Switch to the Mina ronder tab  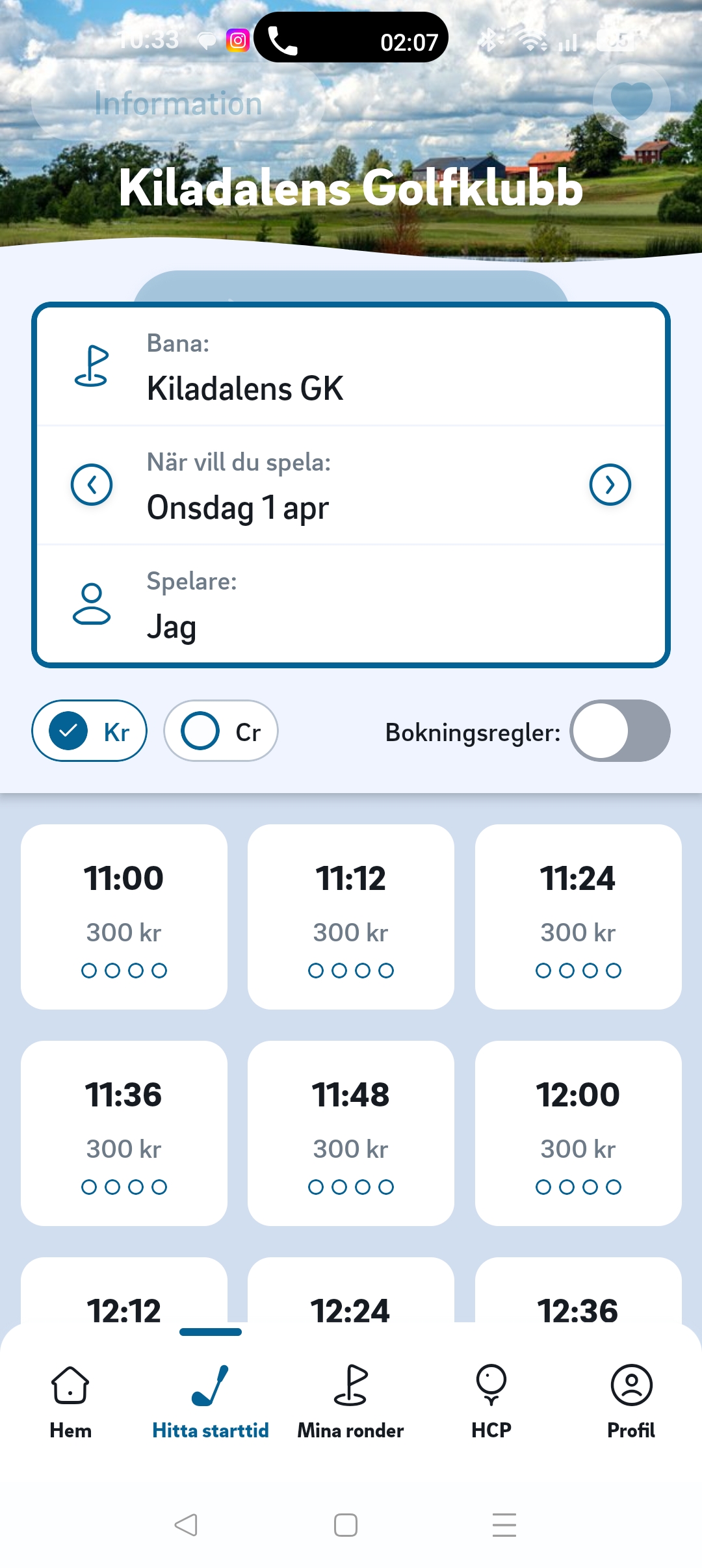tap(351, 1401)
